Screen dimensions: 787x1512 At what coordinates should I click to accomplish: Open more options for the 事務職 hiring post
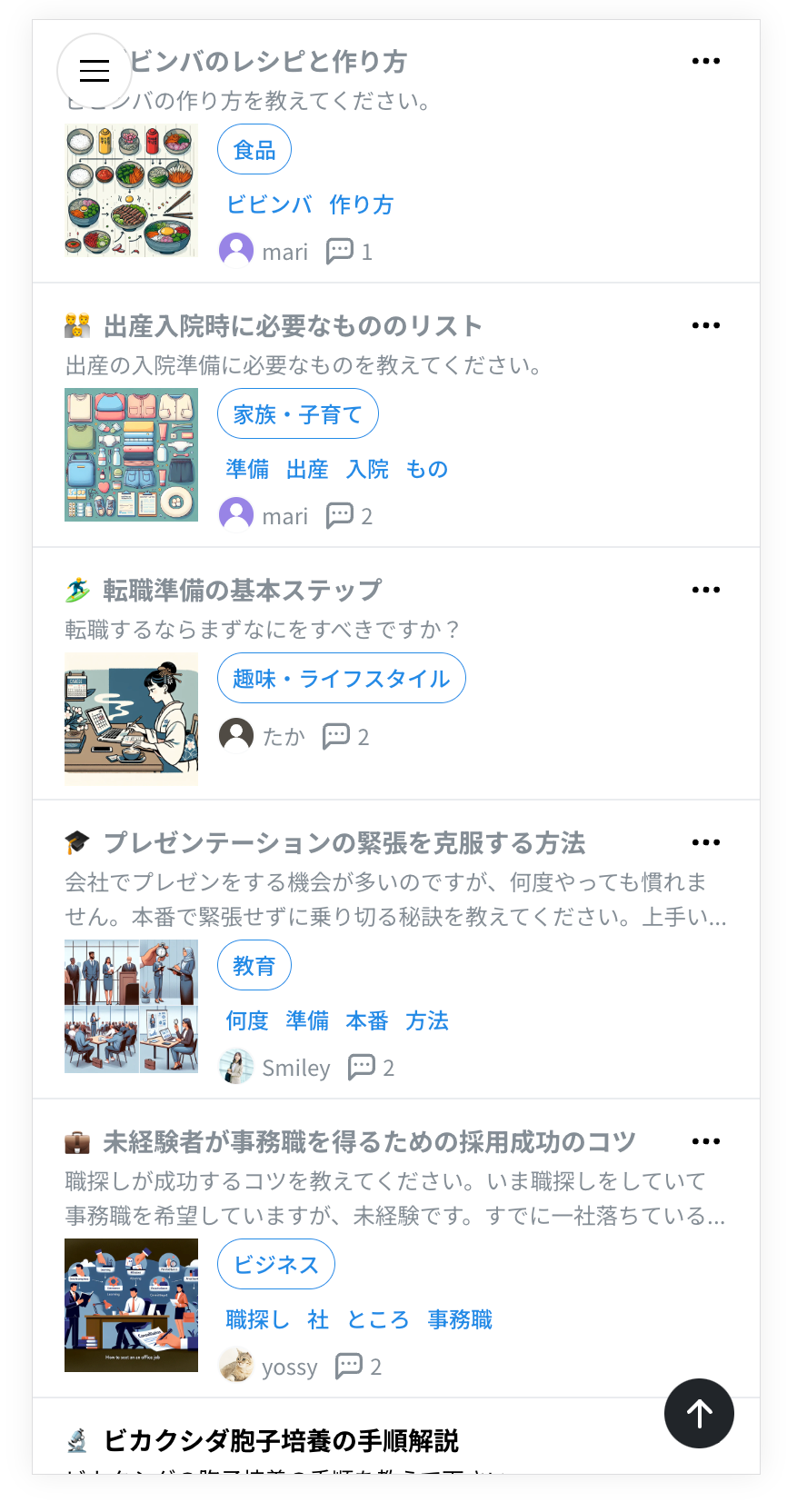click(705, 1141)
